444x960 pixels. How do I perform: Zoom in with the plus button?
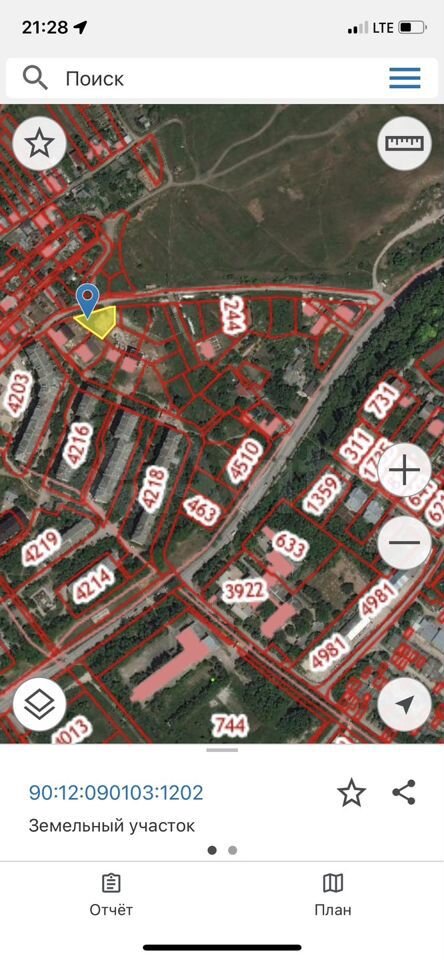(405, 471)
